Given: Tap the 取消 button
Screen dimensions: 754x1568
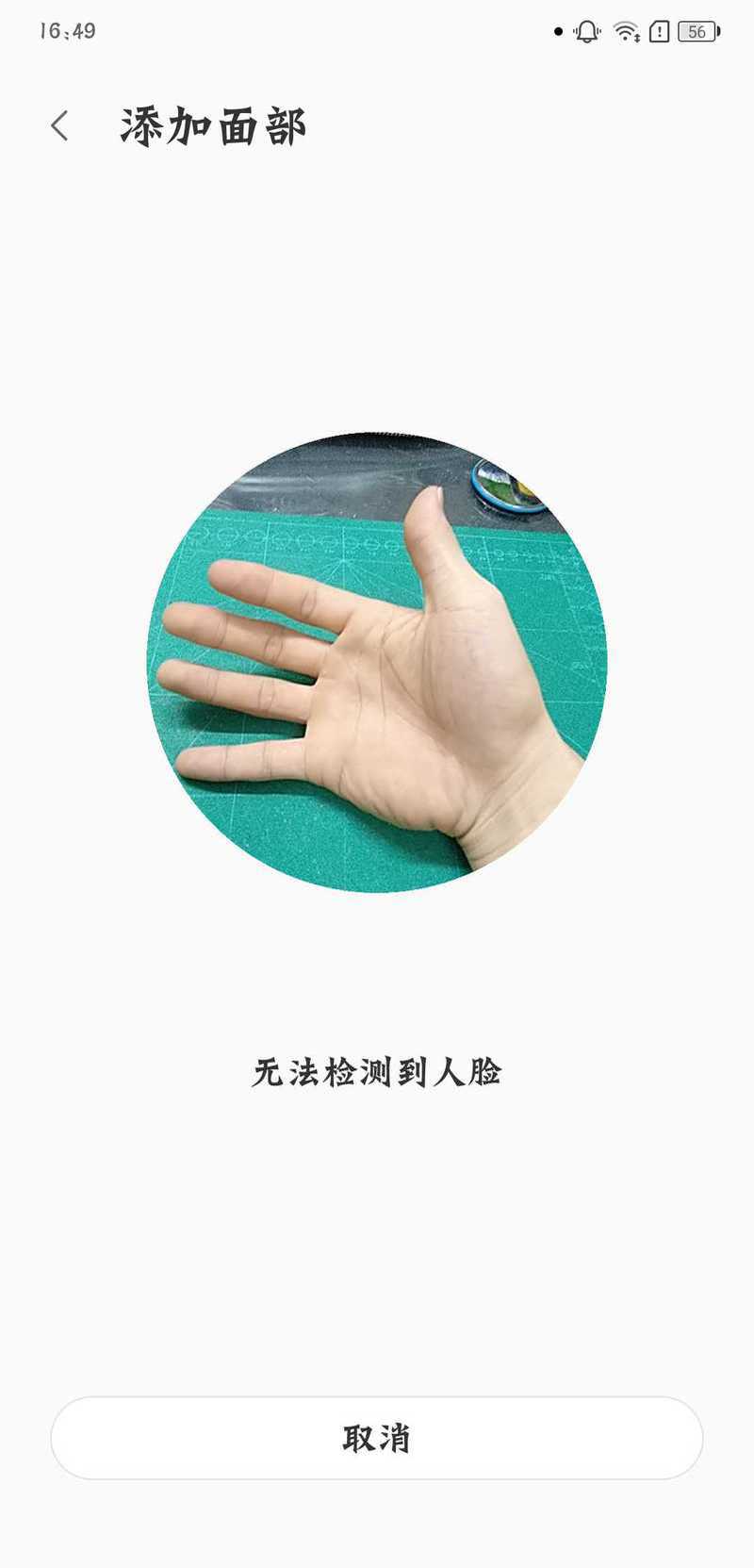Looking at the screenshot, I should (x=377, y=1438).
